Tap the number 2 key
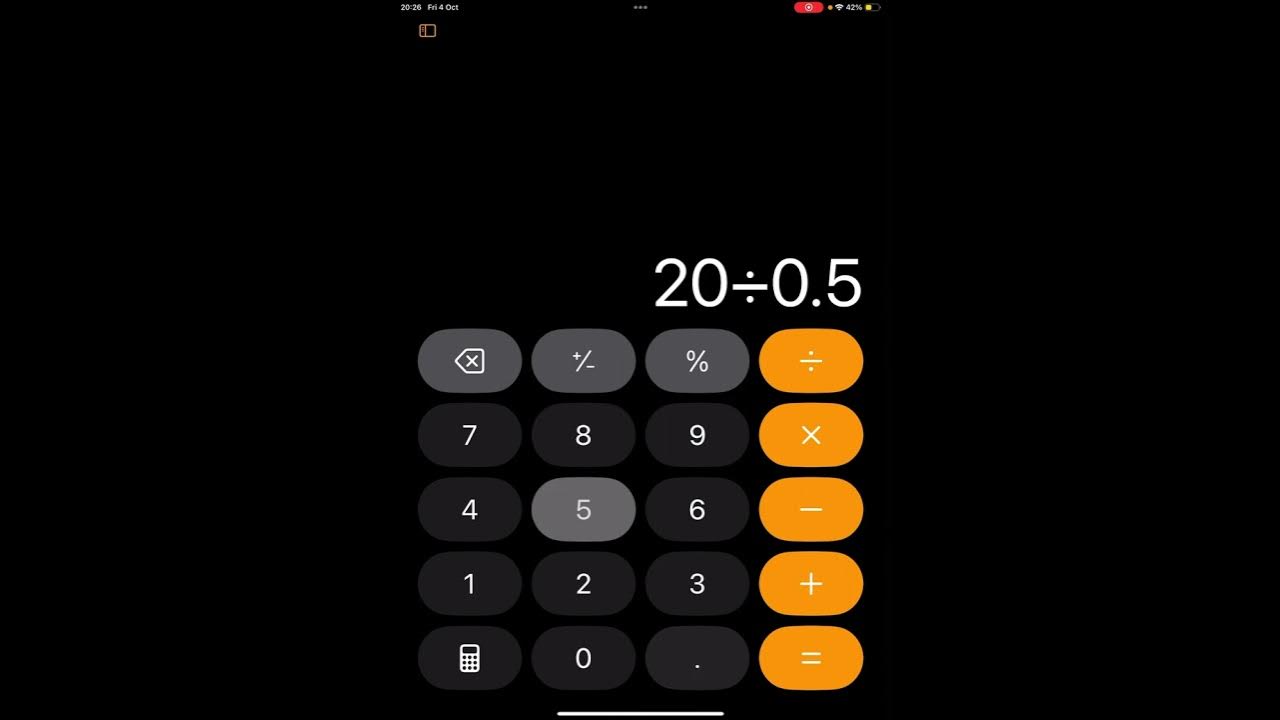This screenshot has height=720, width=1280. (584, 584)
